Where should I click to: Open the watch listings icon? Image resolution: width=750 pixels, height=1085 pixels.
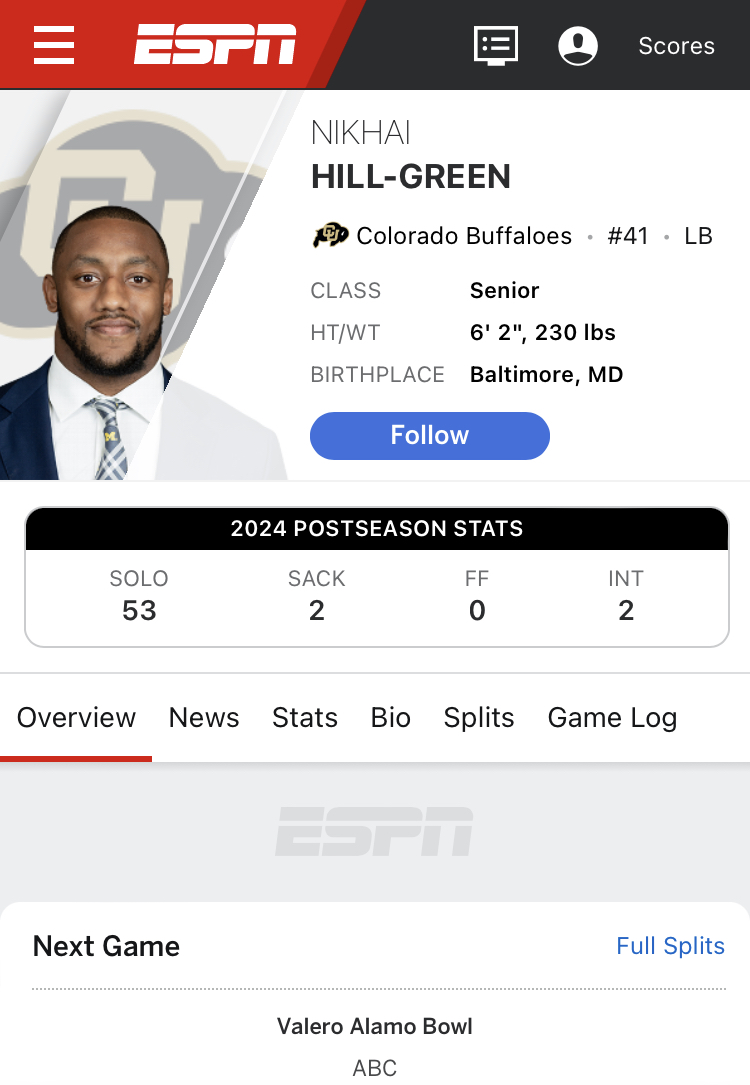pyautogui.click(x=495, y=46)
